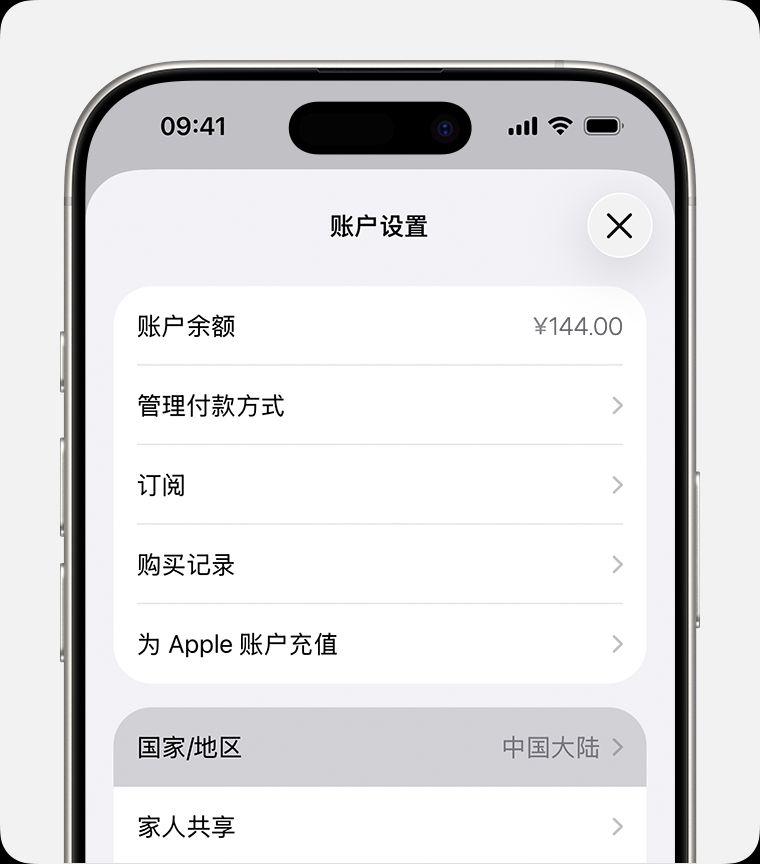Open 为 Apple 账户充值
Image resolution: width=760 pixels, height=864 pixels.
point(379,644)
